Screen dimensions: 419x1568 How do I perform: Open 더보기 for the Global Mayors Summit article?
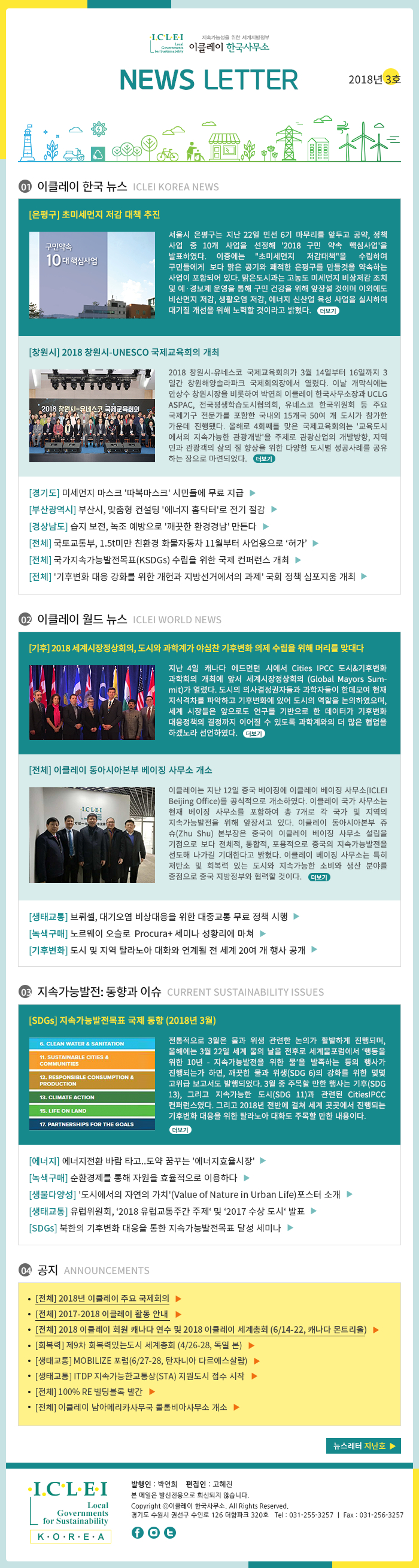(254, 733)
